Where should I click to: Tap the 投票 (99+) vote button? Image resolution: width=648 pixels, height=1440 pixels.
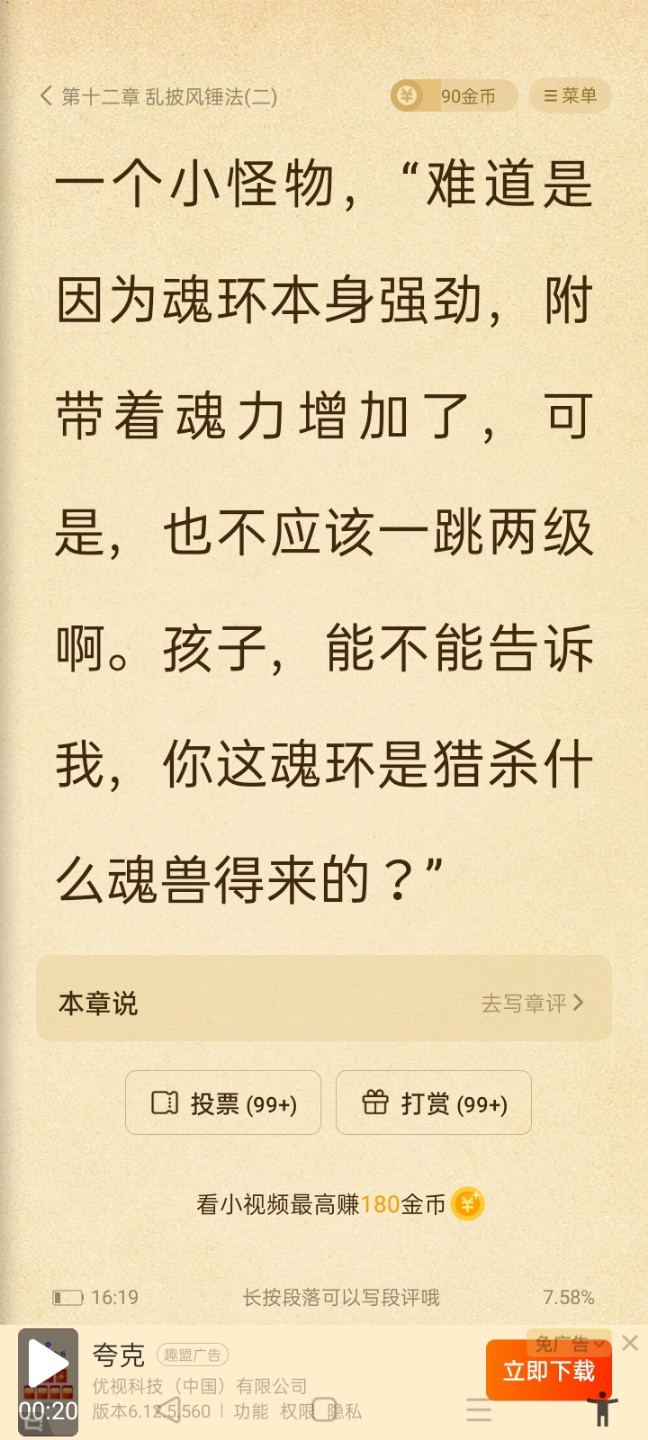223,1103
